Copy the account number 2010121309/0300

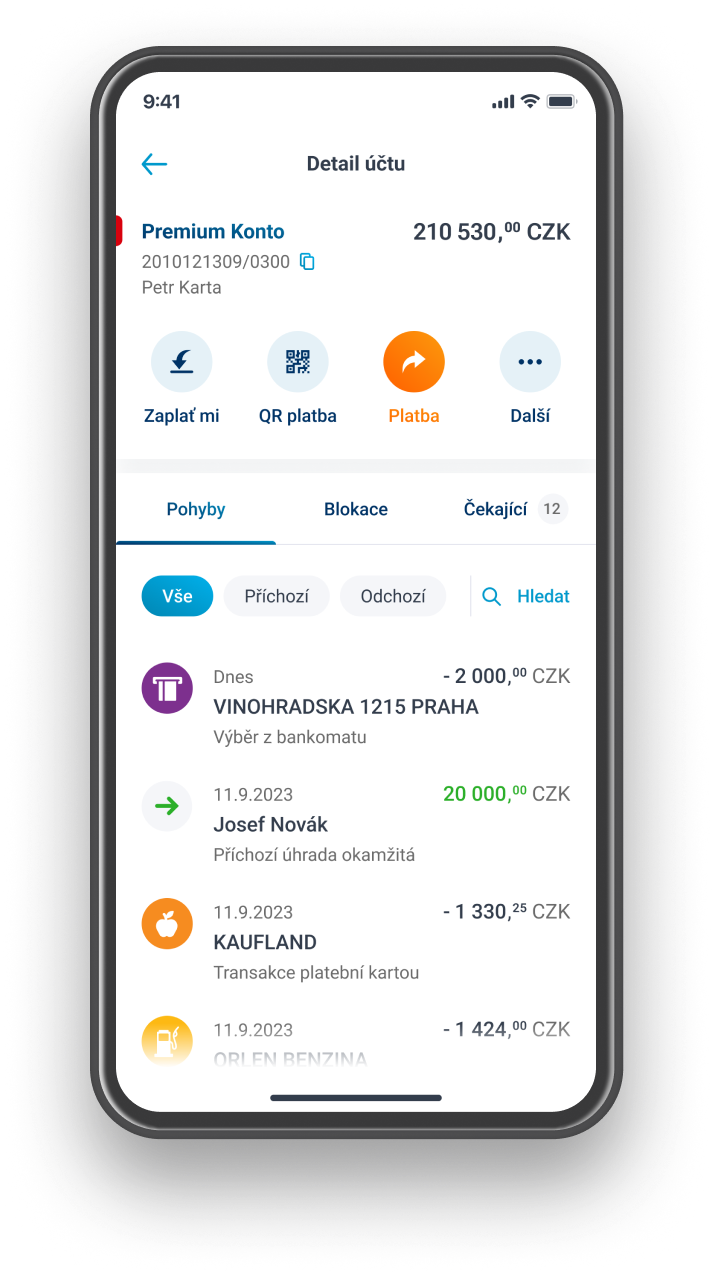[x=308, y=262]
